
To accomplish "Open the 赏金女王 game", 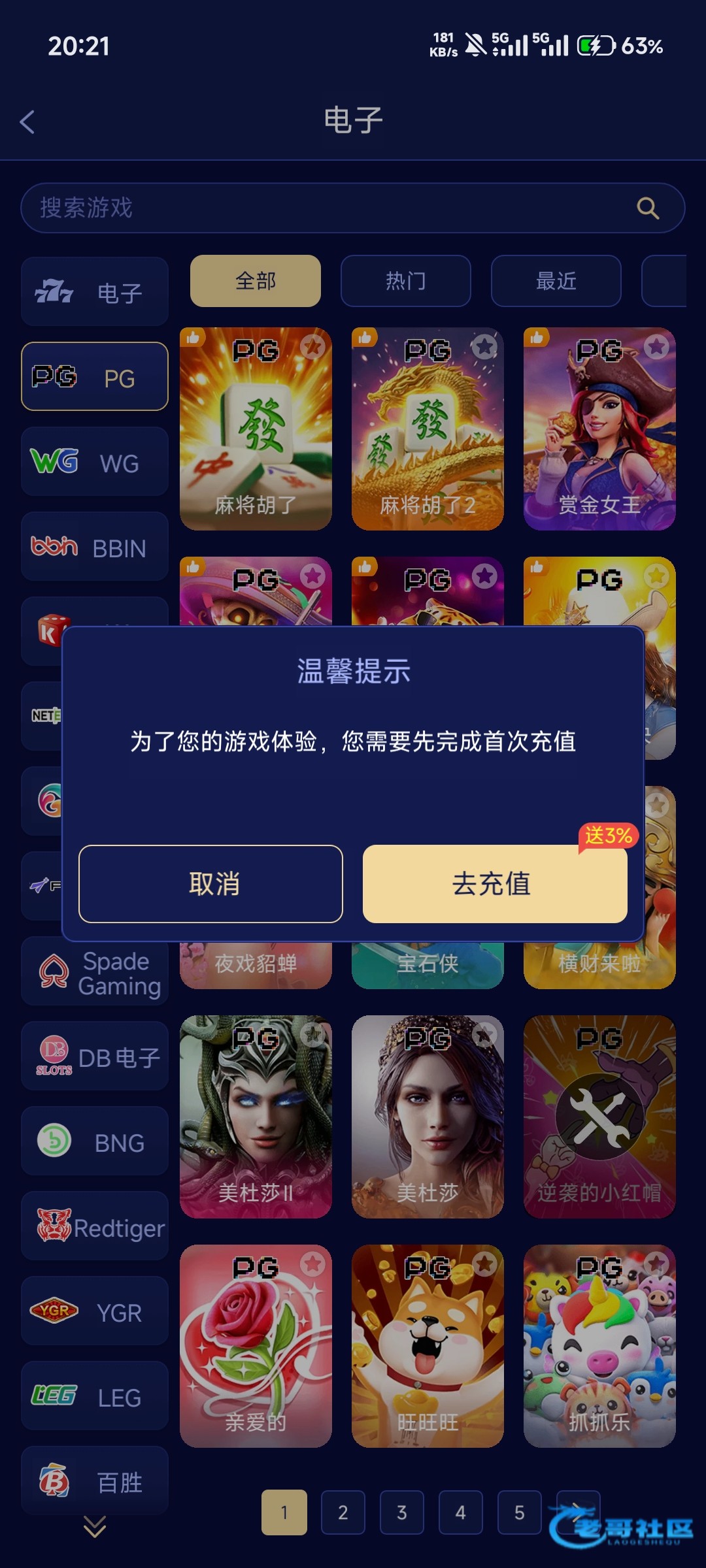I will coord(599,429).
